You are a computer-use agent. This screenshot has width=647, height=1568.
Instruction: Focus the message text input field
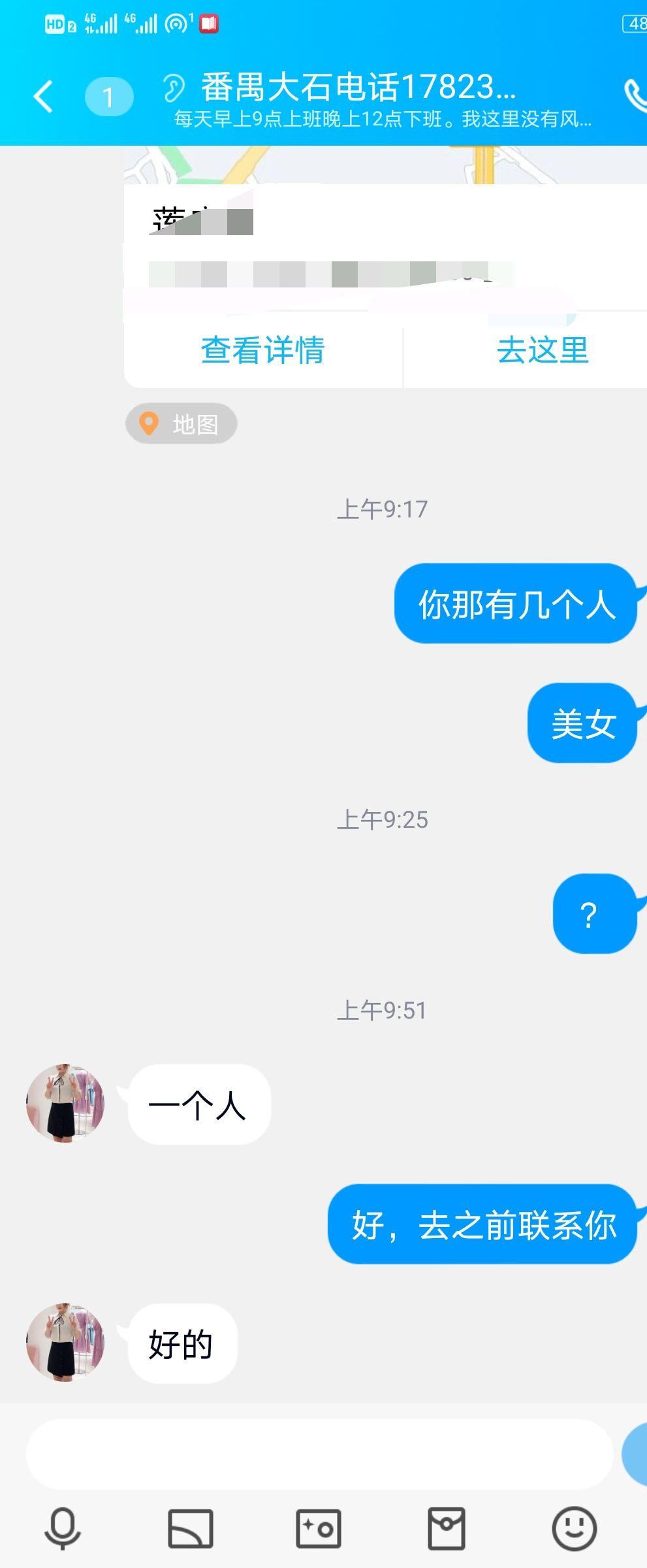[x=319, y=1454]
